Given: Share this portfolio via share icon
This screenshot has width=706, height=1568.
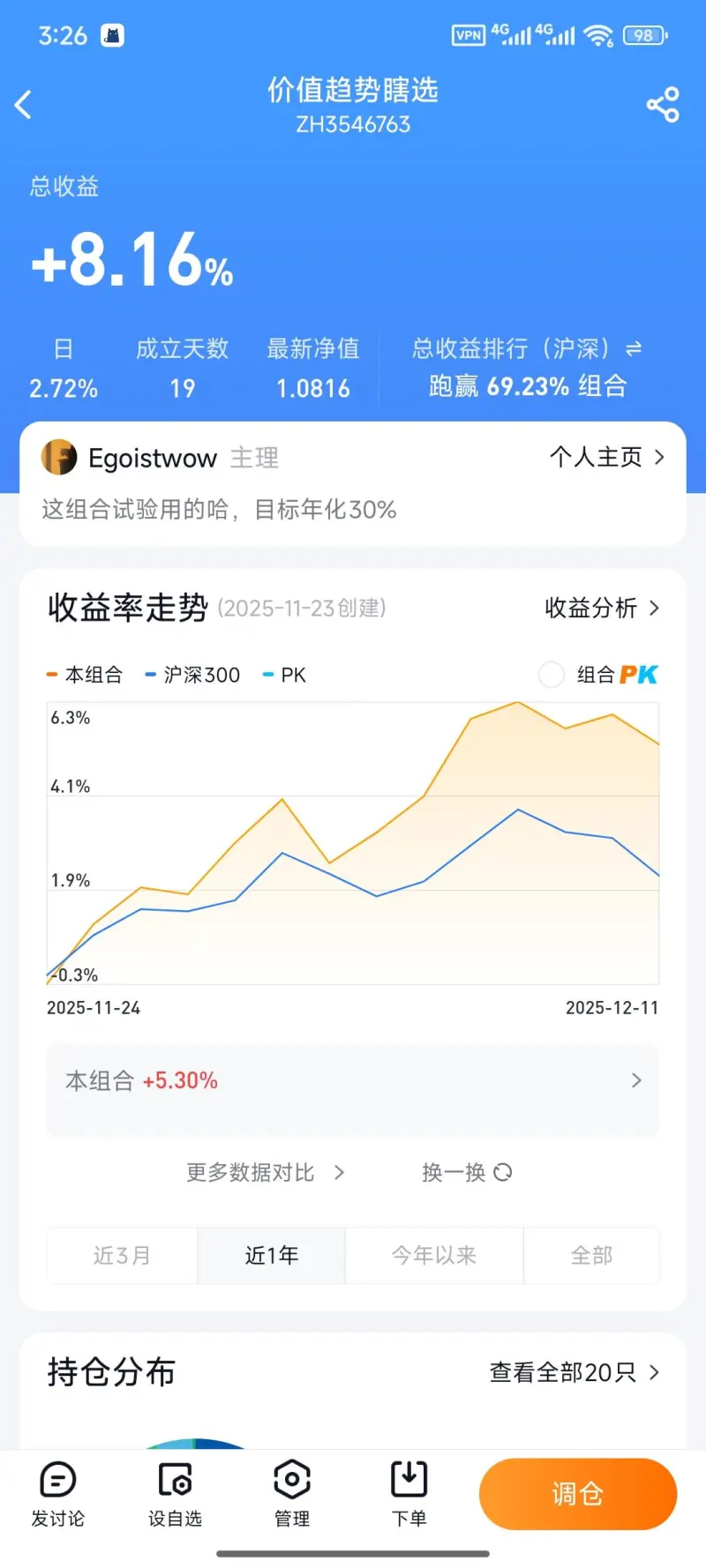Looking at the screenshot, I should pos(662,105).
